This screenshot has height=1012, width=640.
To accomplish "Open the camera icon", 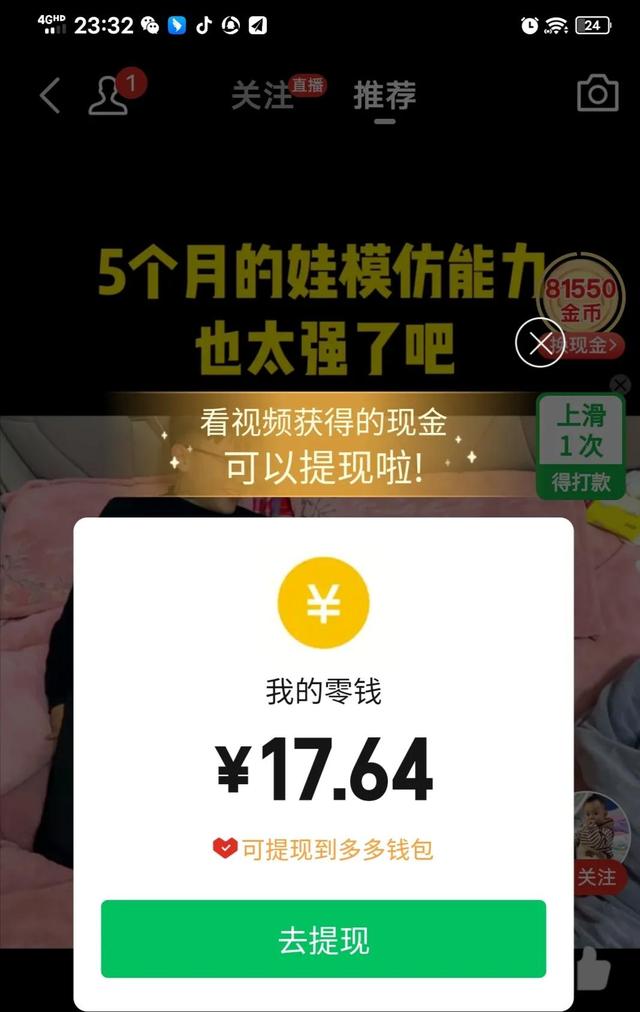I will point(597,94).
